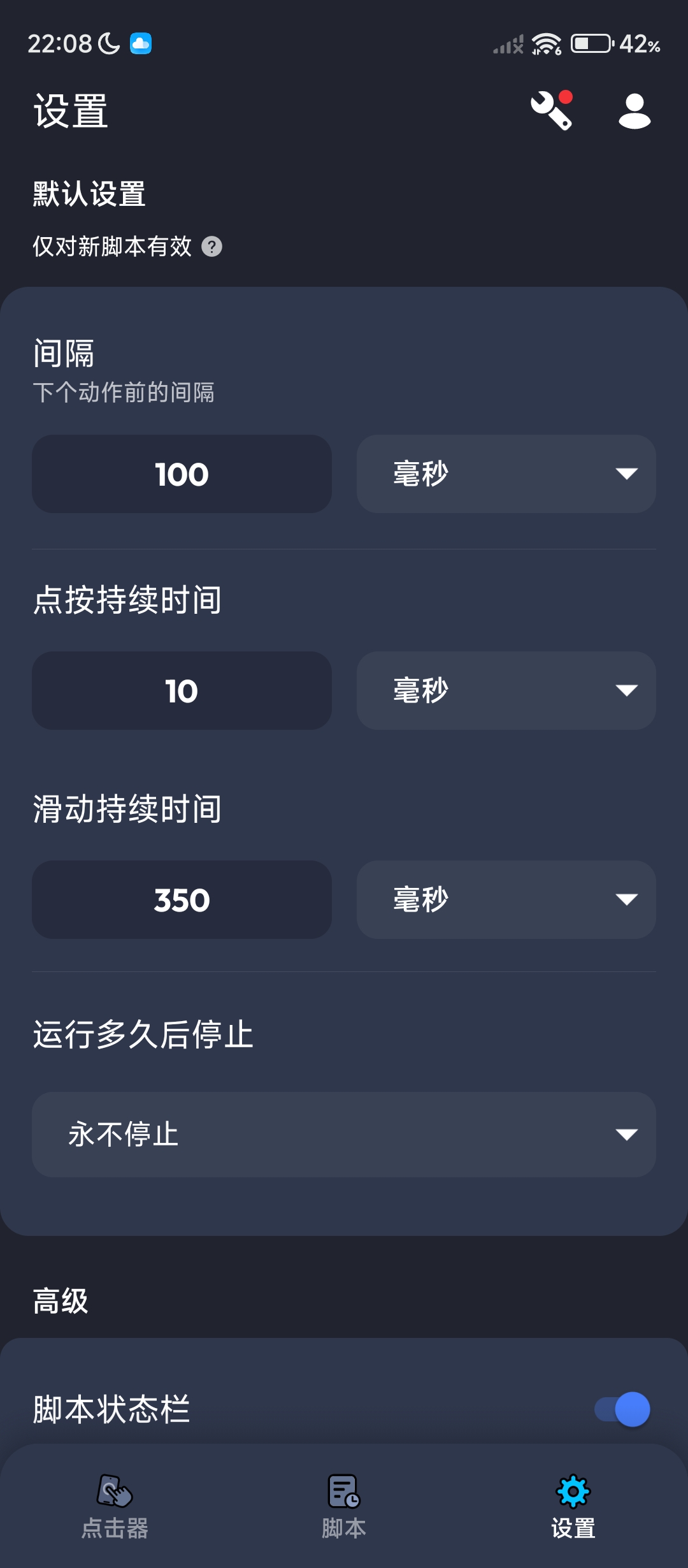Viewport: 688px width, 1568px height.
Task: Switch to the 点击器 tab
Action: [x=115, y=1507]
